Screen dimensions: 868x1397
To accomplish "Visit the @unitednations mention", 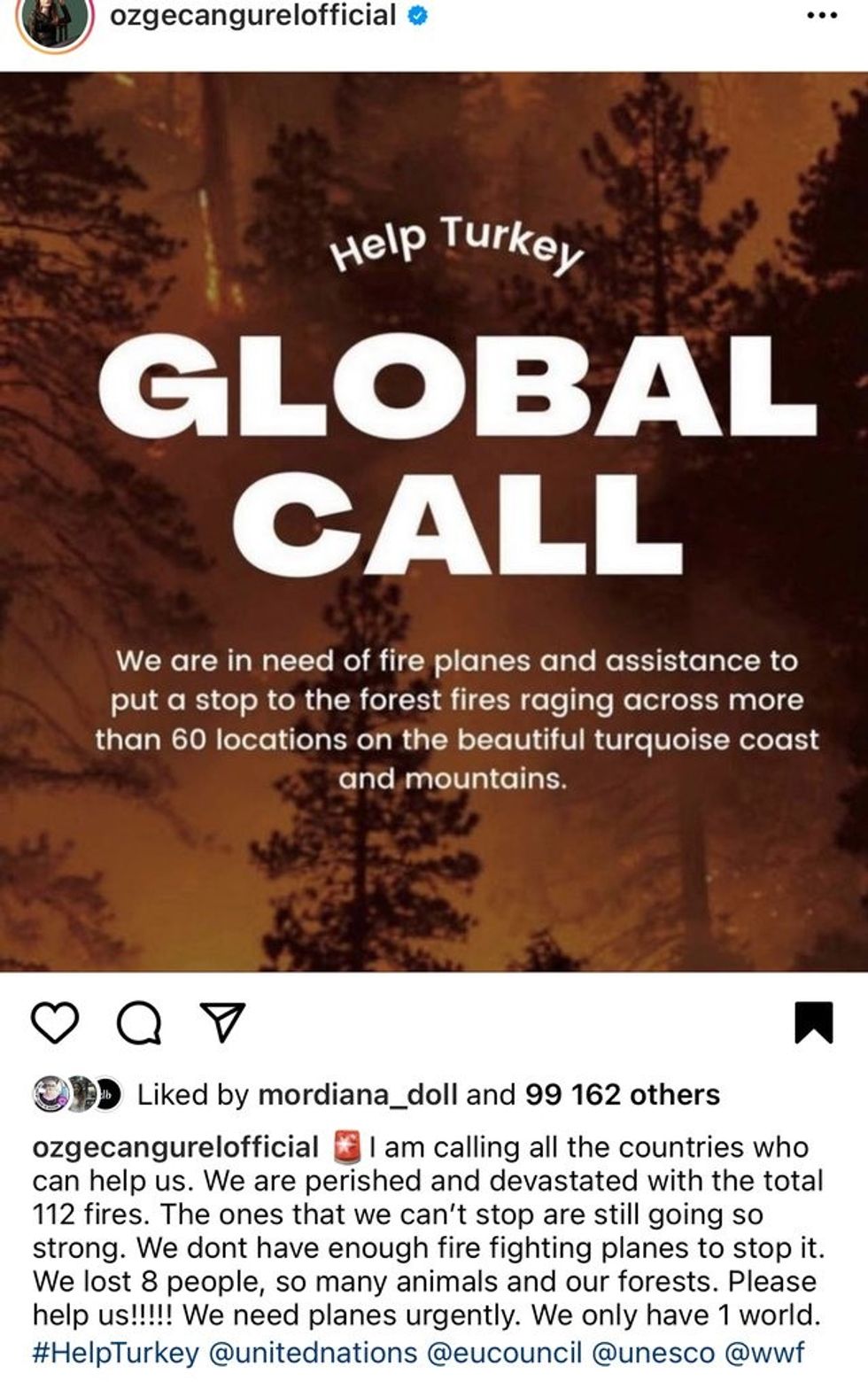I will pyautogui.click(x=312, y=1354).
